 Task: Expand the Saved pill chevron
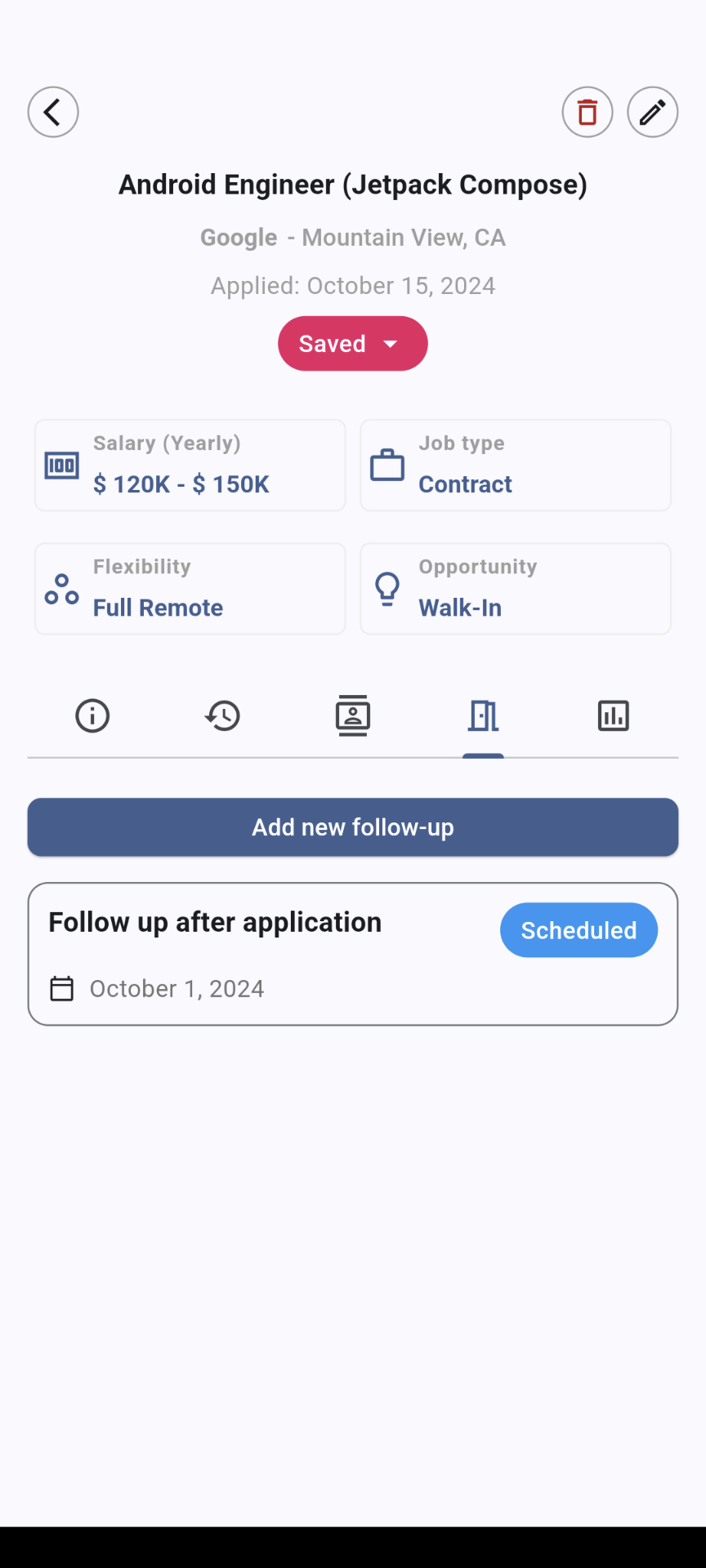391,343
